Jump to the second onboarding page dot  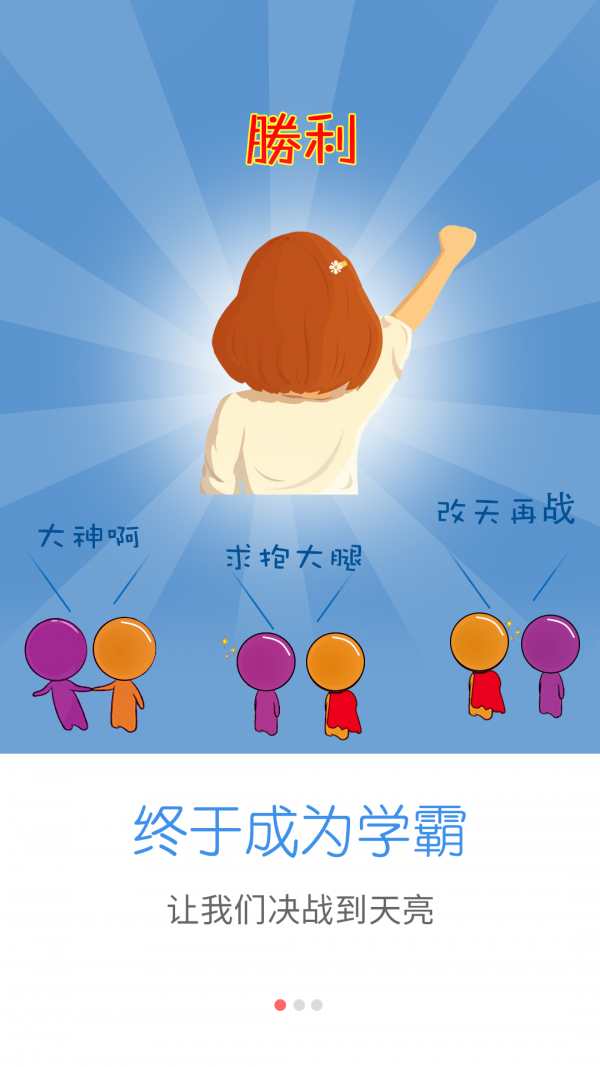click(x=299, y=1005)
